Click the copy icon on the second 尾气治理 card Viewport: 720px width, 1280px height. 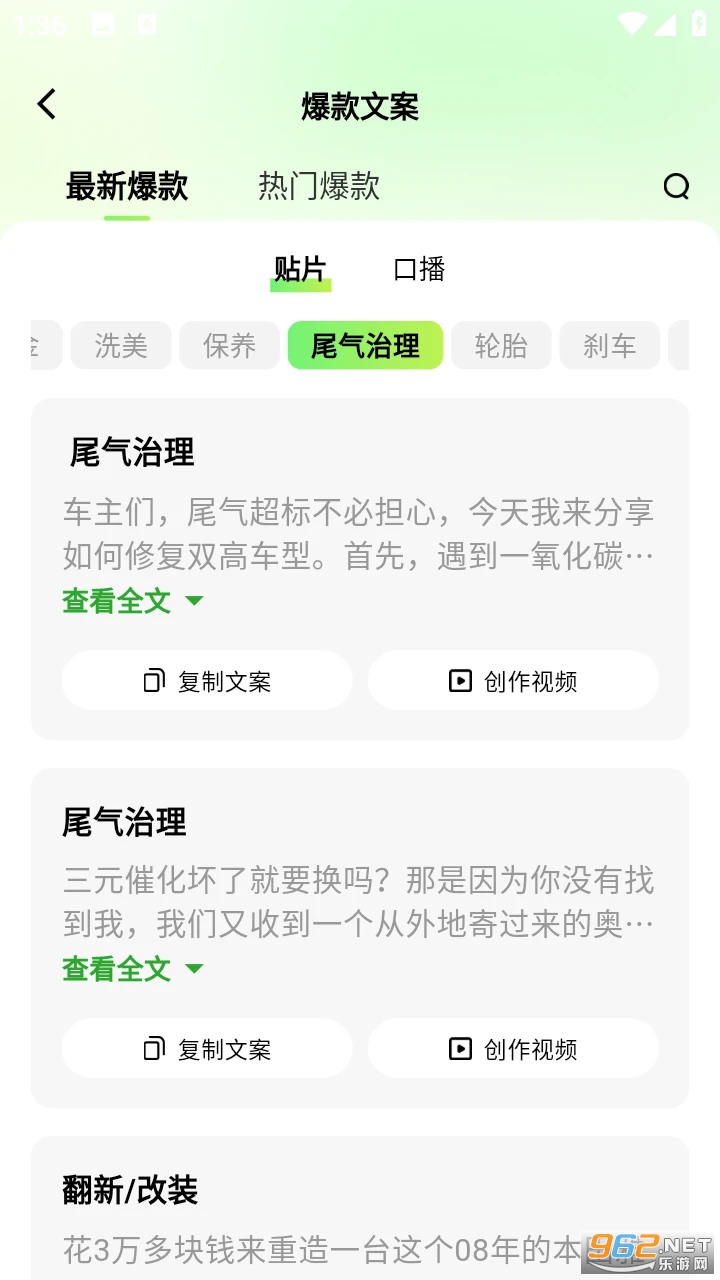[x=152, y=1049]
